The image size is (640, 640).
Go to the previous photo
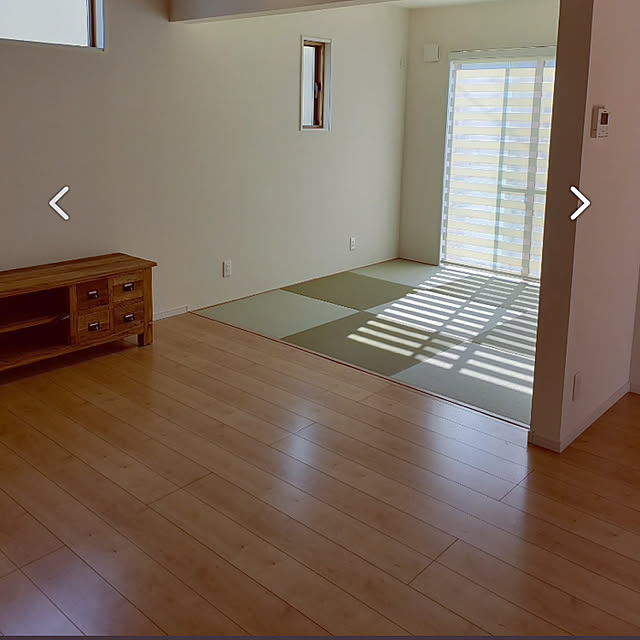[59, 203]
